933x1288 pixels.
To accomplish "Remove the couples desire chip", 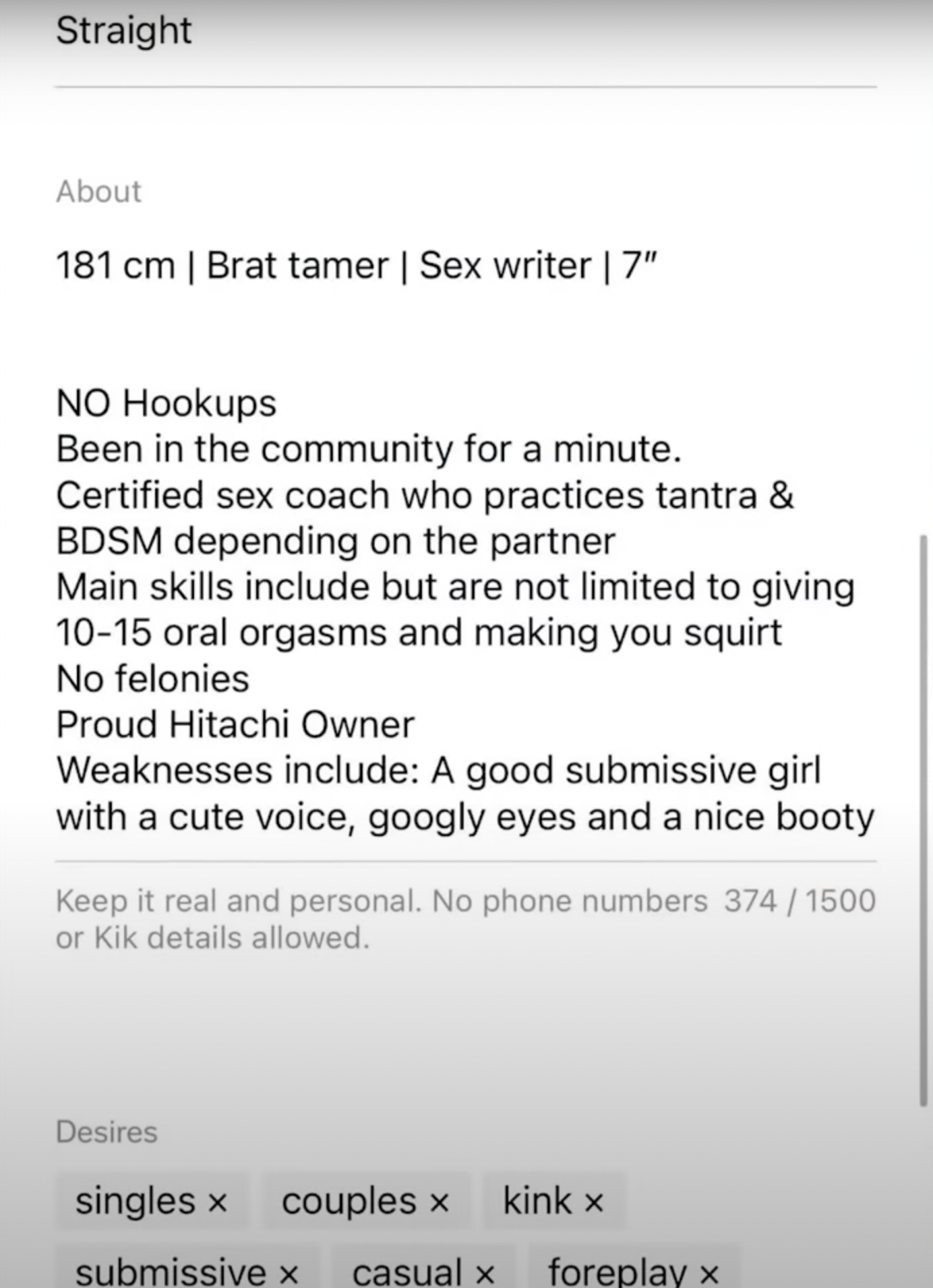I will point(439,1202).
